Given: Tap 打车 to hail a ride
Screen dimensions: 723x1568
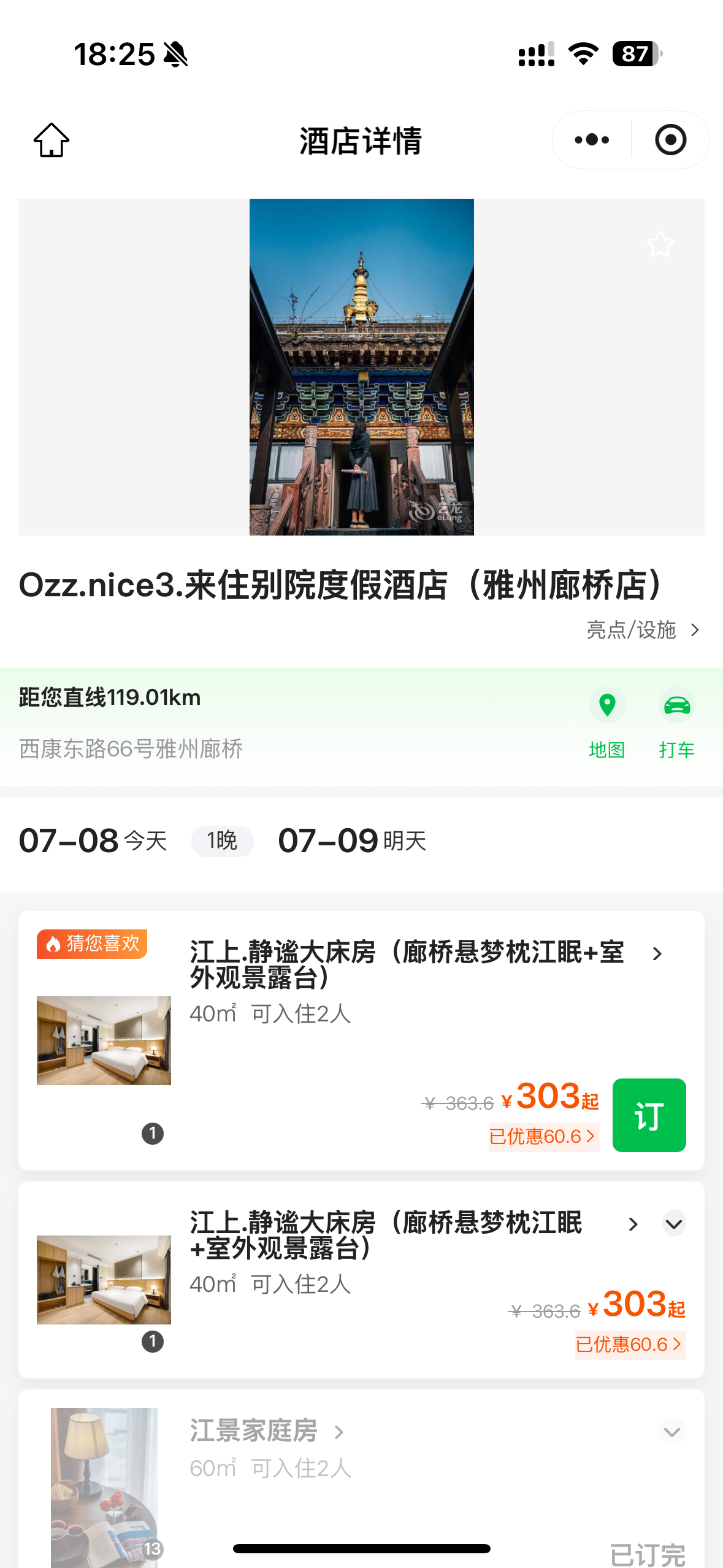Looking at the screenshot, I should pyautogui.click(x=676, y=722).
